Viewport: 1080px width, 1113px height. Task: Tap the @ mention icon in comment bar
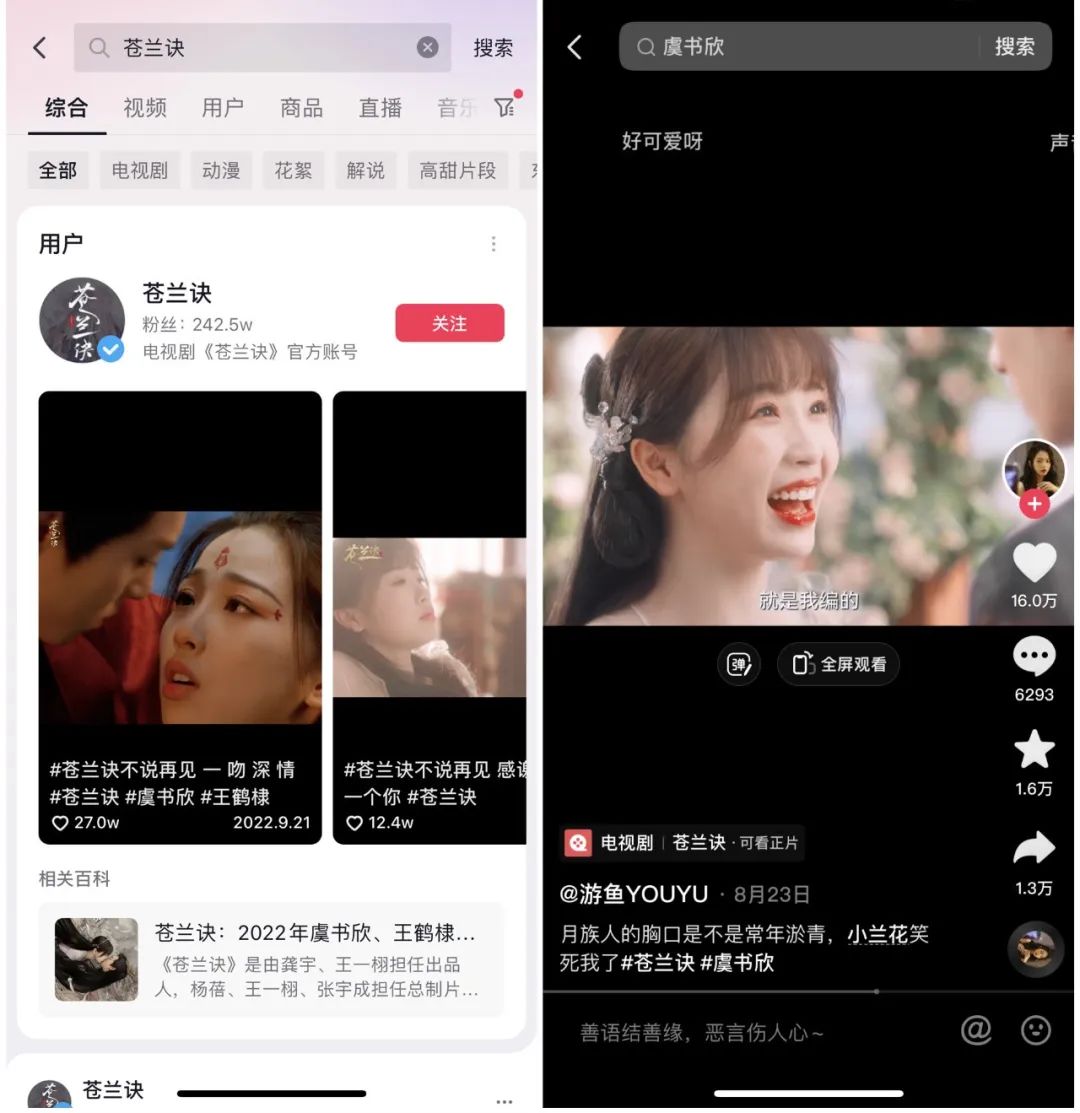[977, 1030]
